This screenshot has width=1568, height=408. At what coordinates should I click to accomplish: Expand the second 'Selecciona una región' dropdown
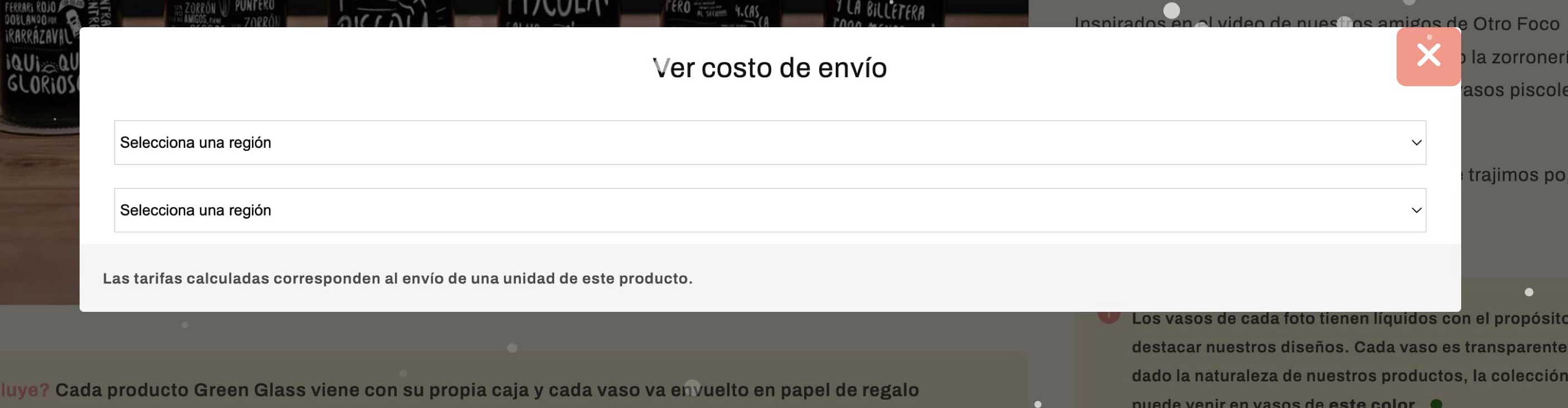pos(770,210)
